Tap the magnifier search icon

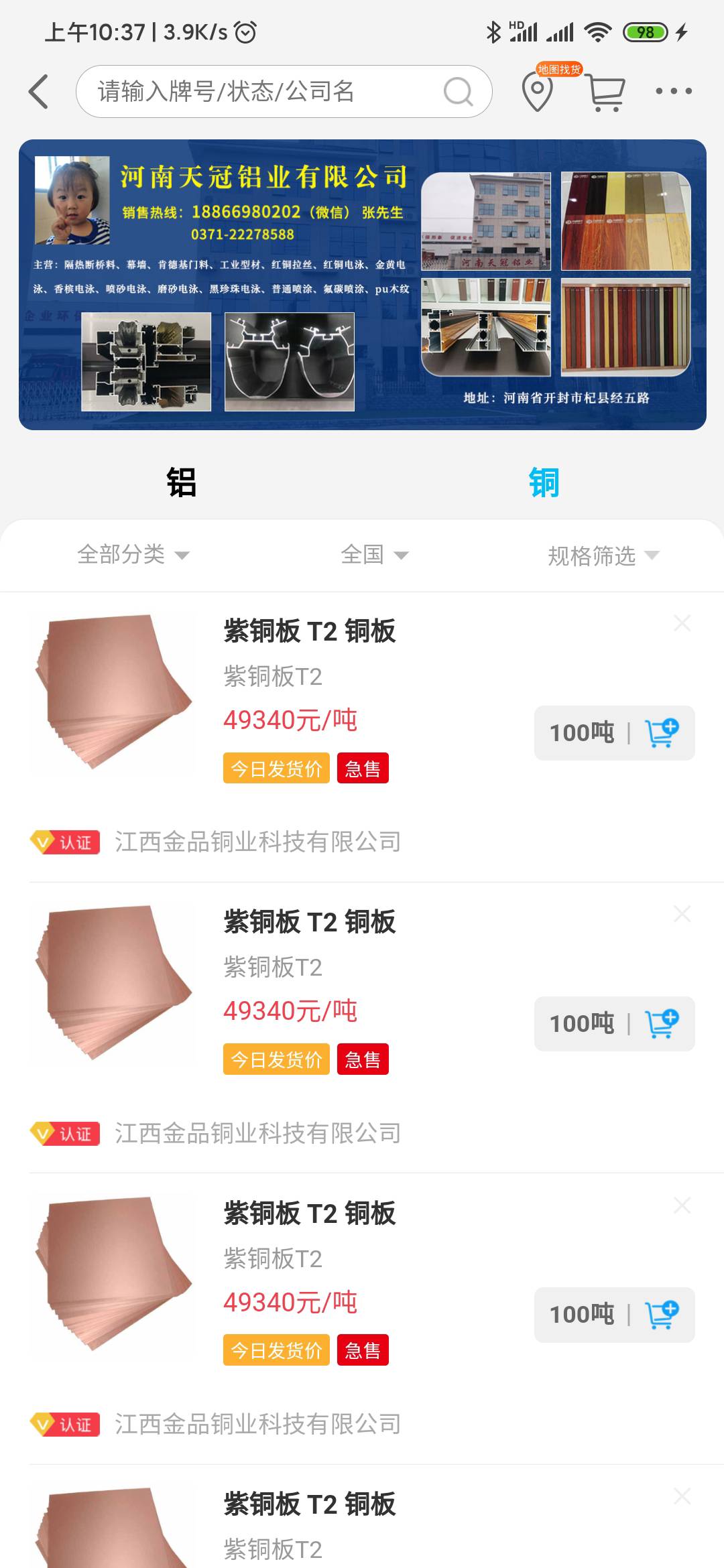459,92
